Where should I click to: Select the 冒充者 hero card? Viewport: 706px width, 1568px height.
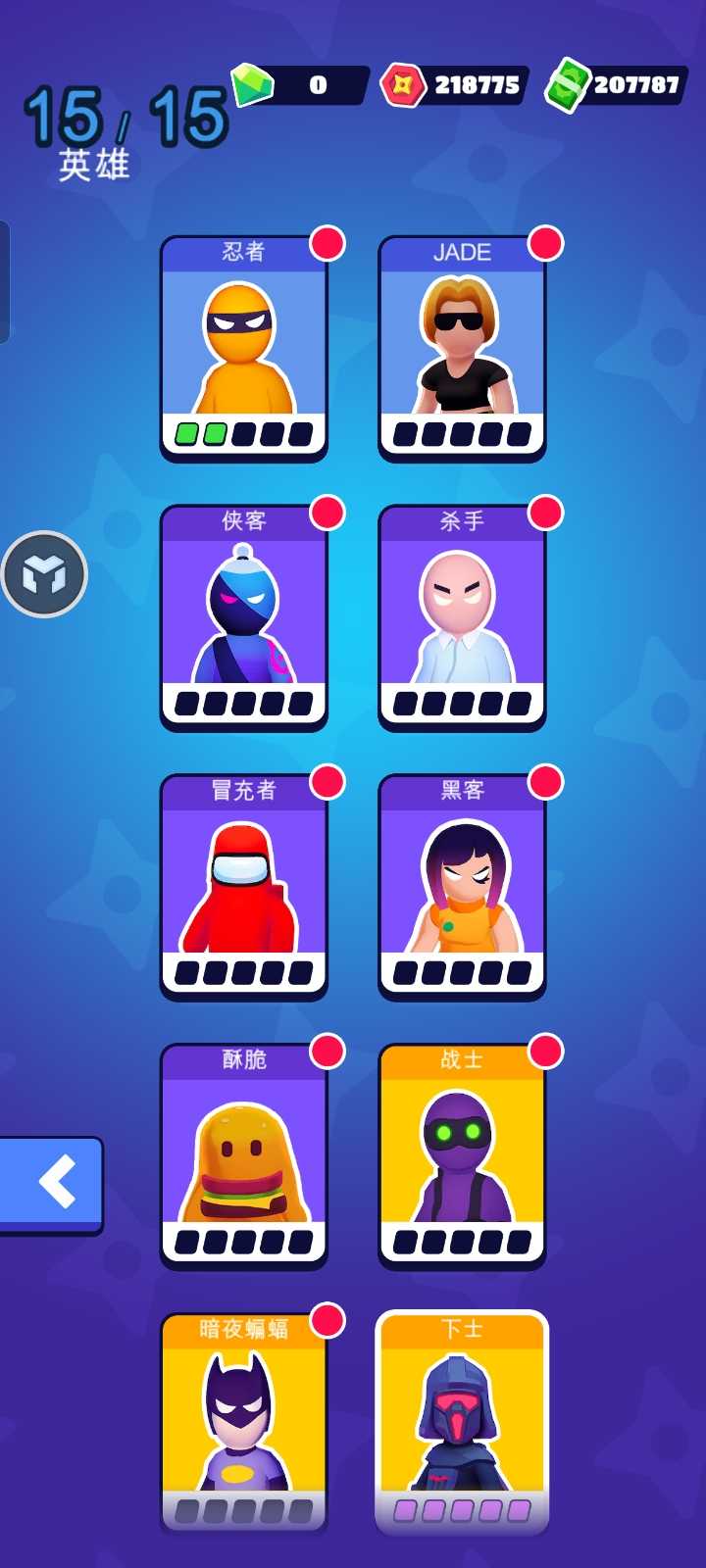tap(244, 887)
